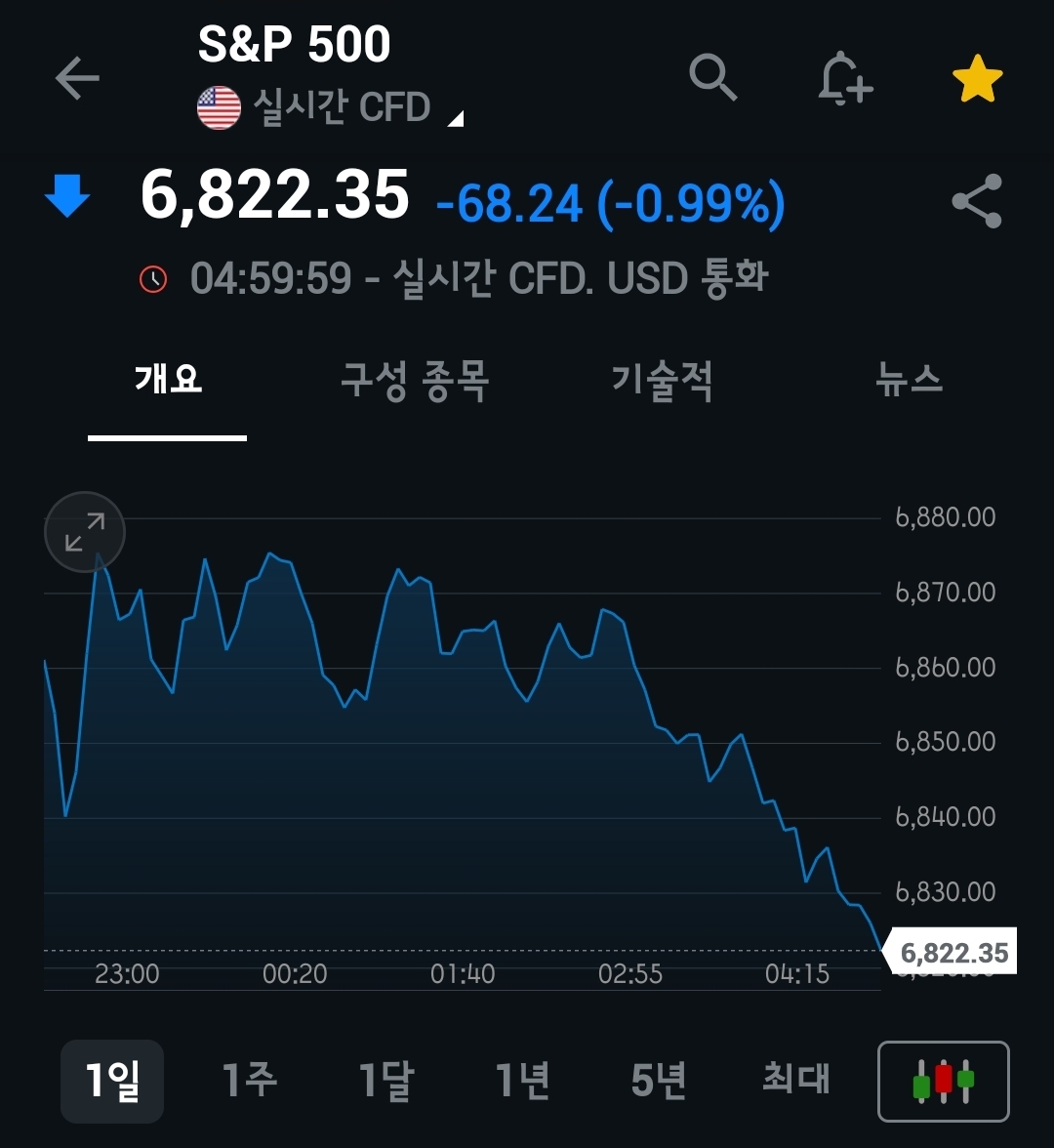Go back with the arrow icon

(x=77, y=78)
